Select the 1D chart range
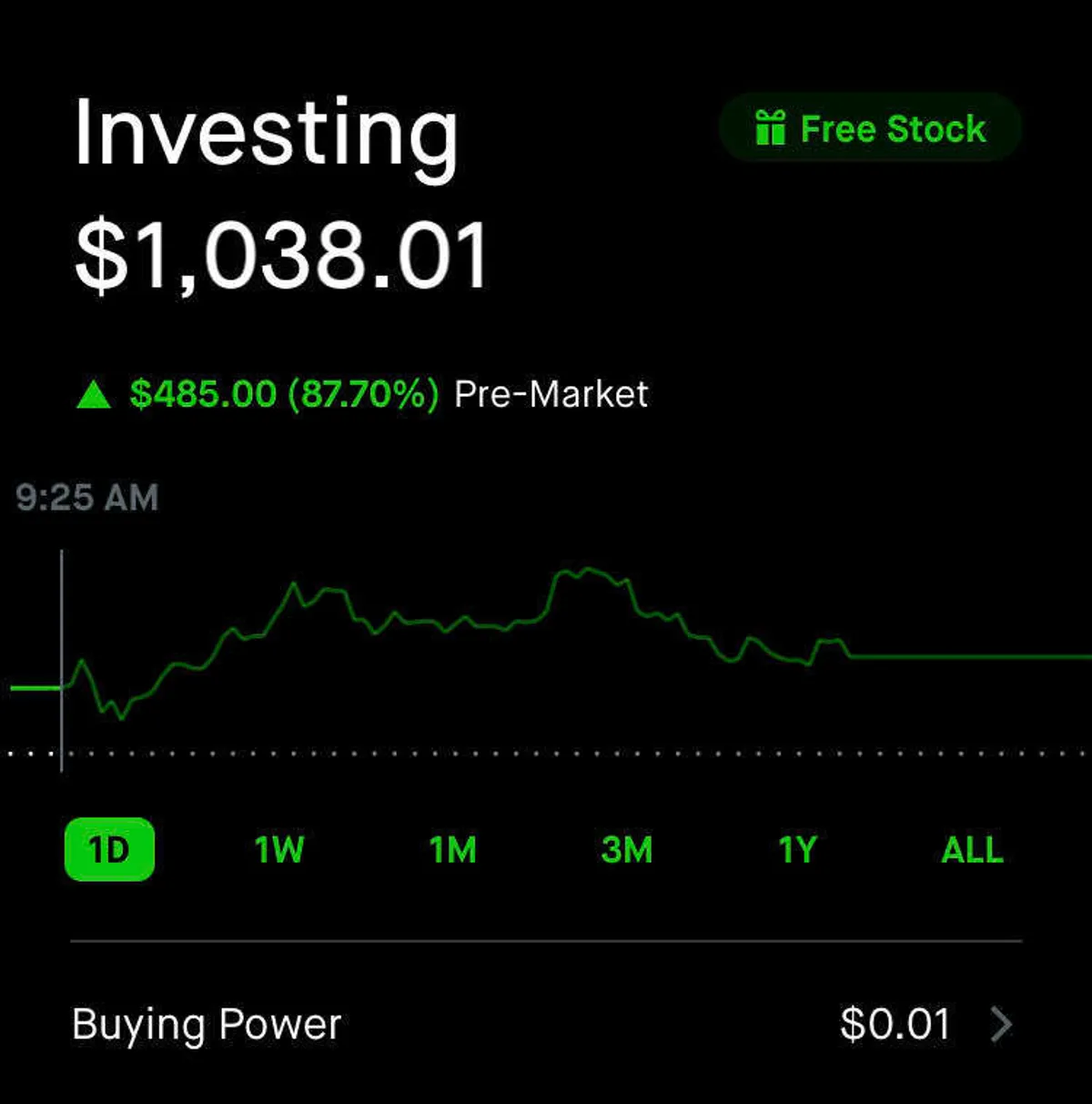The width and height of the screenshot is (1092, 1104). pyautogui.click(x=109, y=850)
